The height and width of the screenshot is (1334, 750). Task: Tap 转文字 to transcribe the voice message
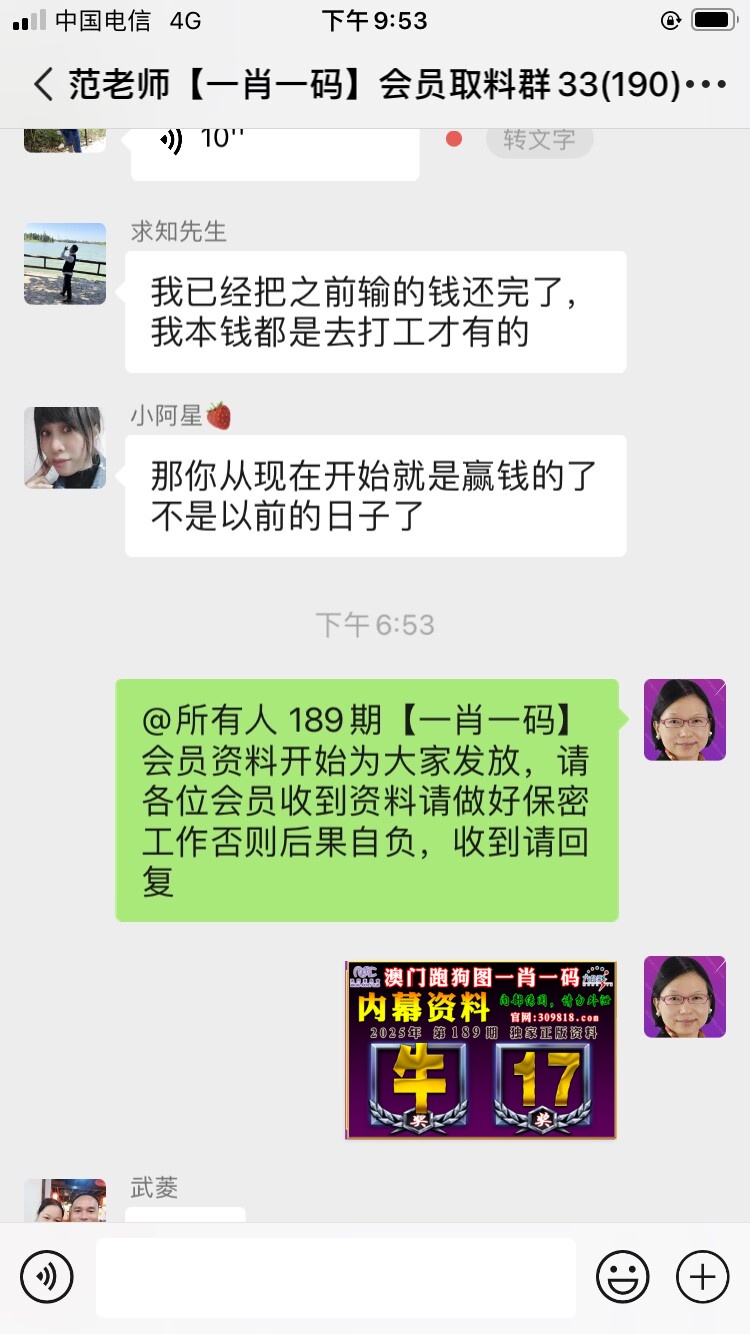pos(539,140)
